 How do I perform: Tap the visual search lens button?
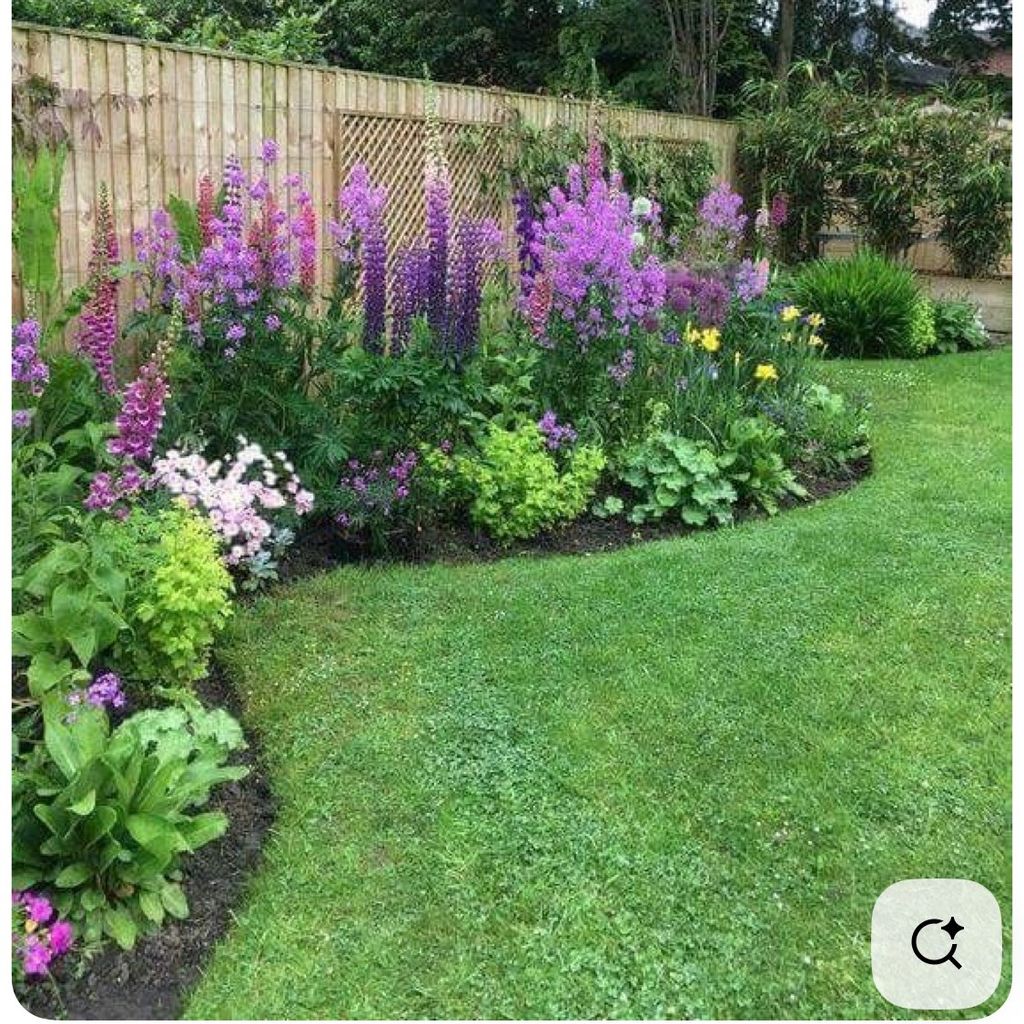[936, 943]
